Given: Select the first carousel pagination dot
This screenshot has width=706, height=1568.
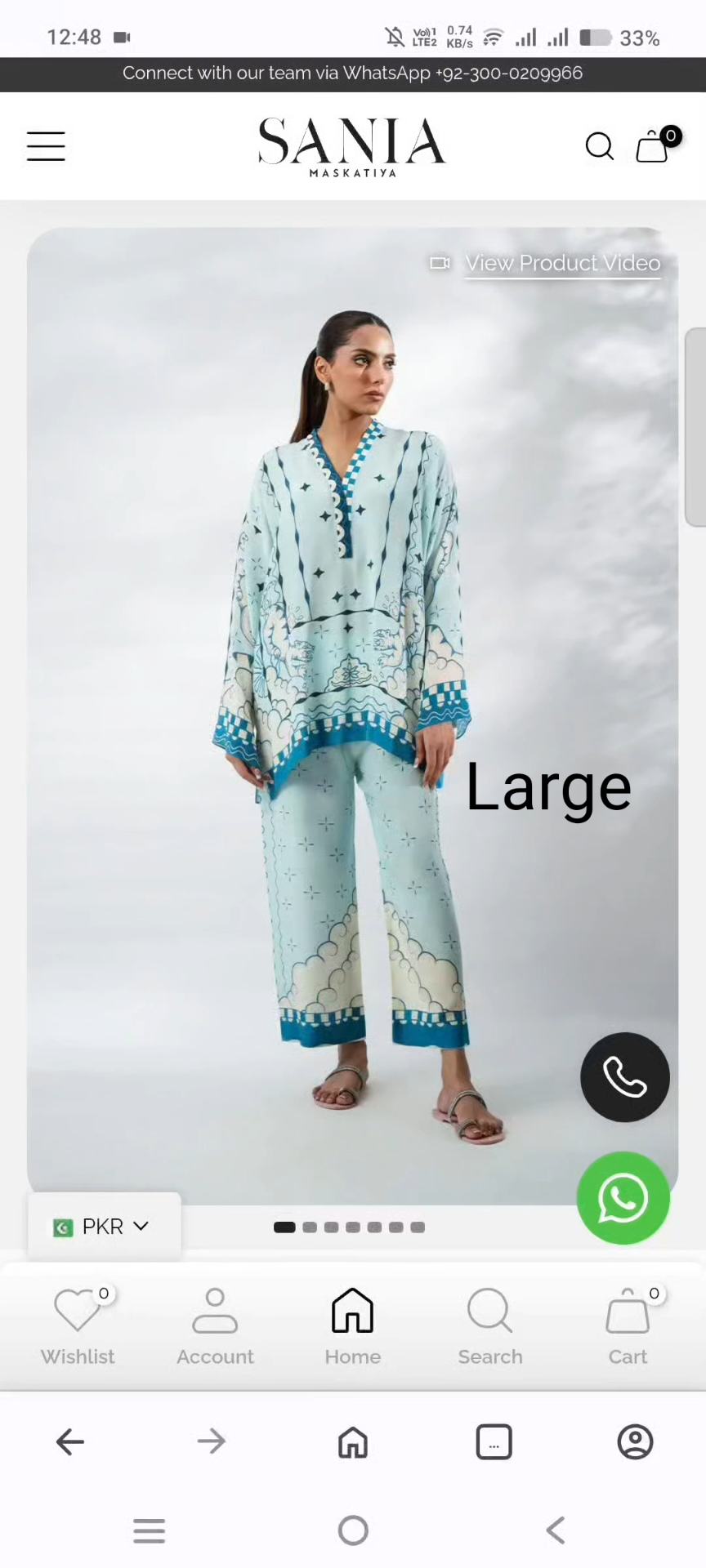Looking at the screenshot, I should 284,1227.
